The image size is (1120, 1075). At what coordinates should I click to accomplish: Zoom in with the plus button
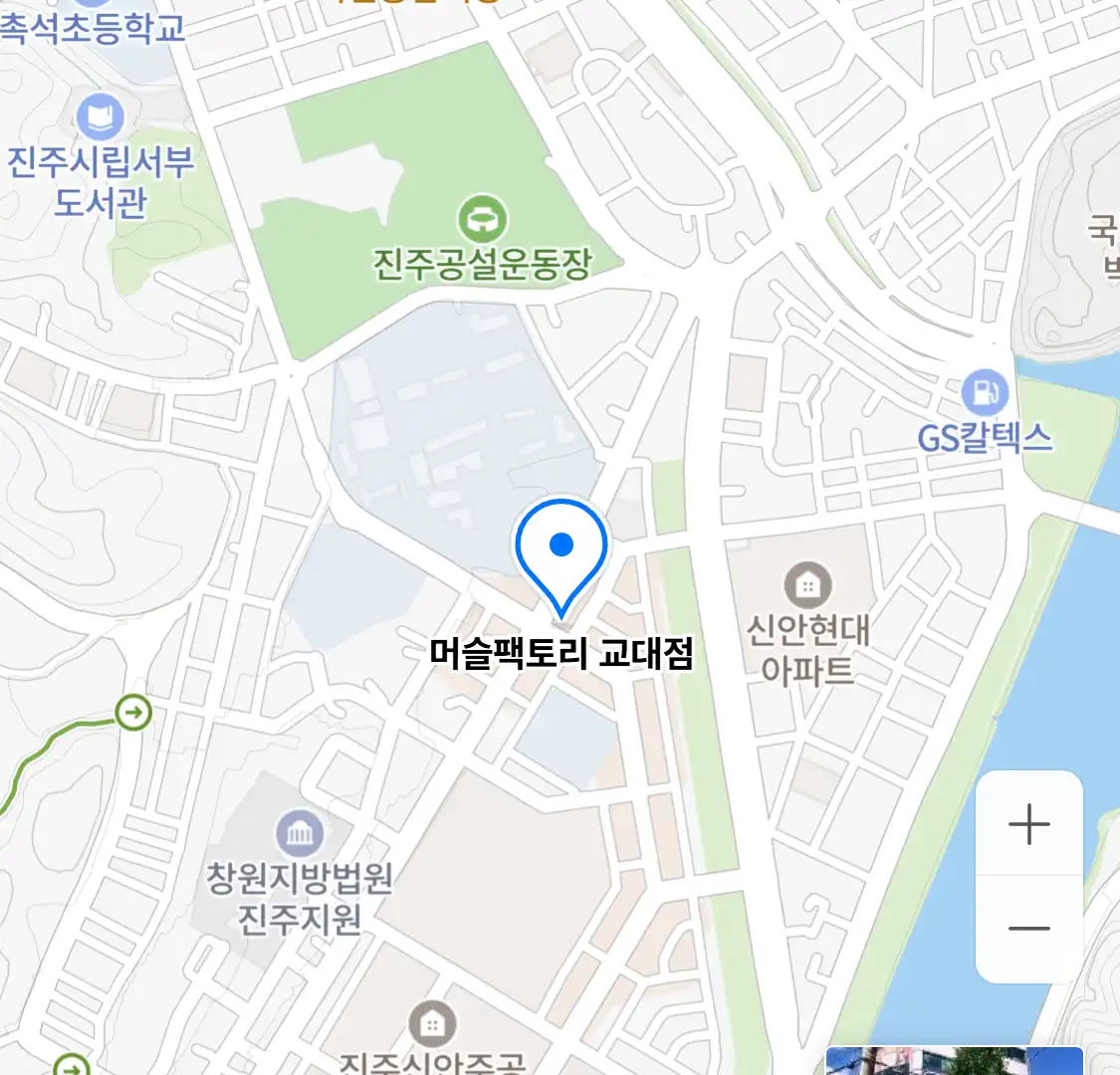tap(1028, 824)
